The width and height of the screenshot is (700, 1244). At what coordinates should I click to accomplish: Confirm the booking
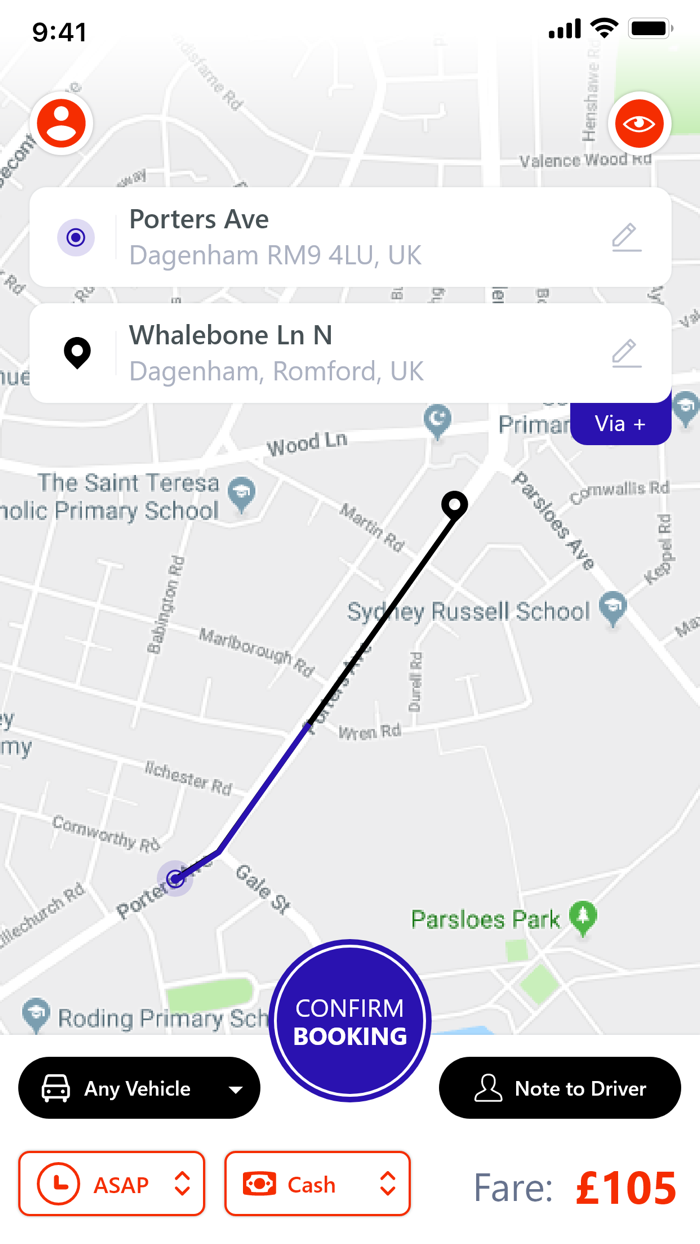point(350,1021)
